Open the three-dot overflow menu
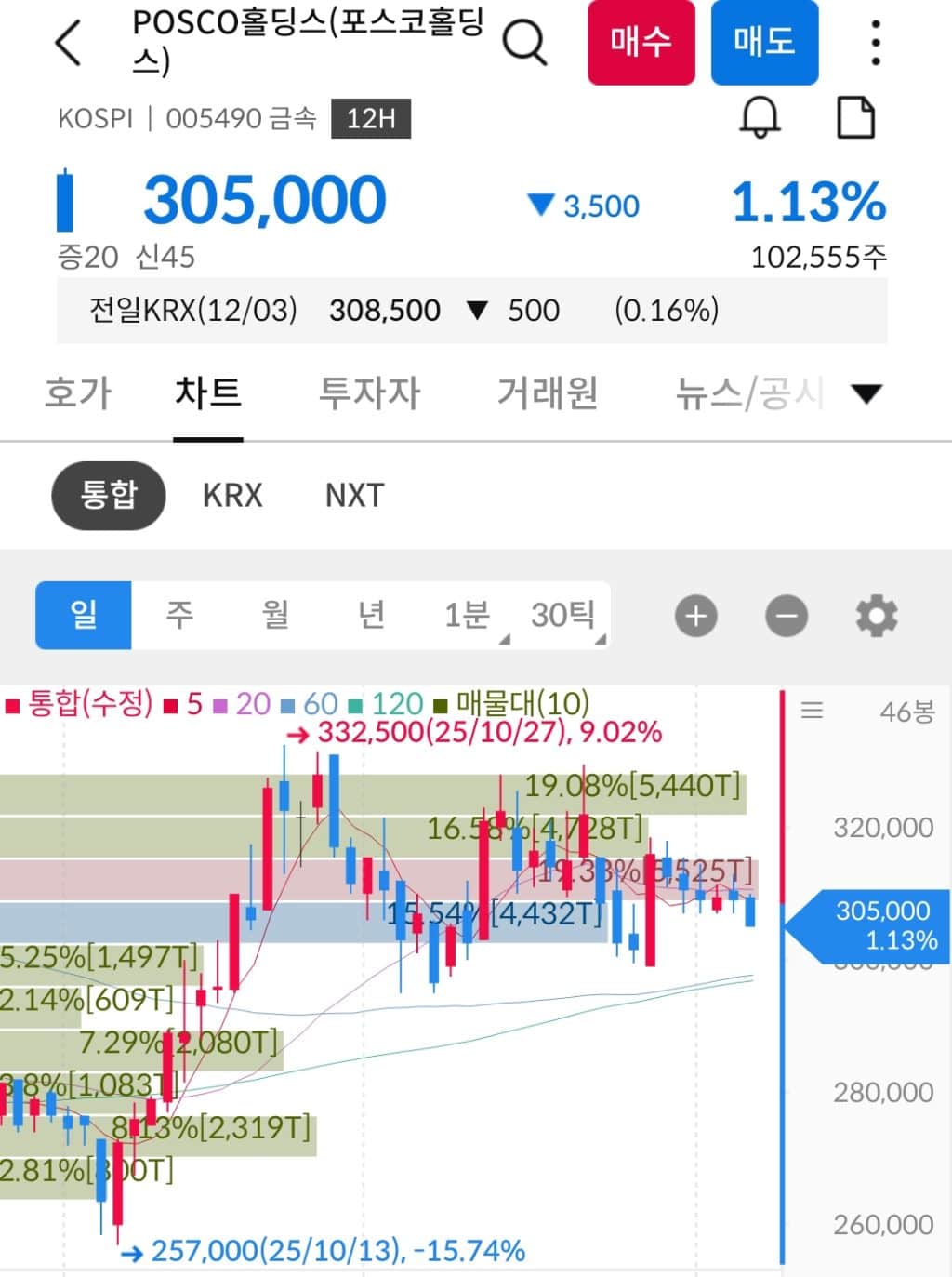 875,43
